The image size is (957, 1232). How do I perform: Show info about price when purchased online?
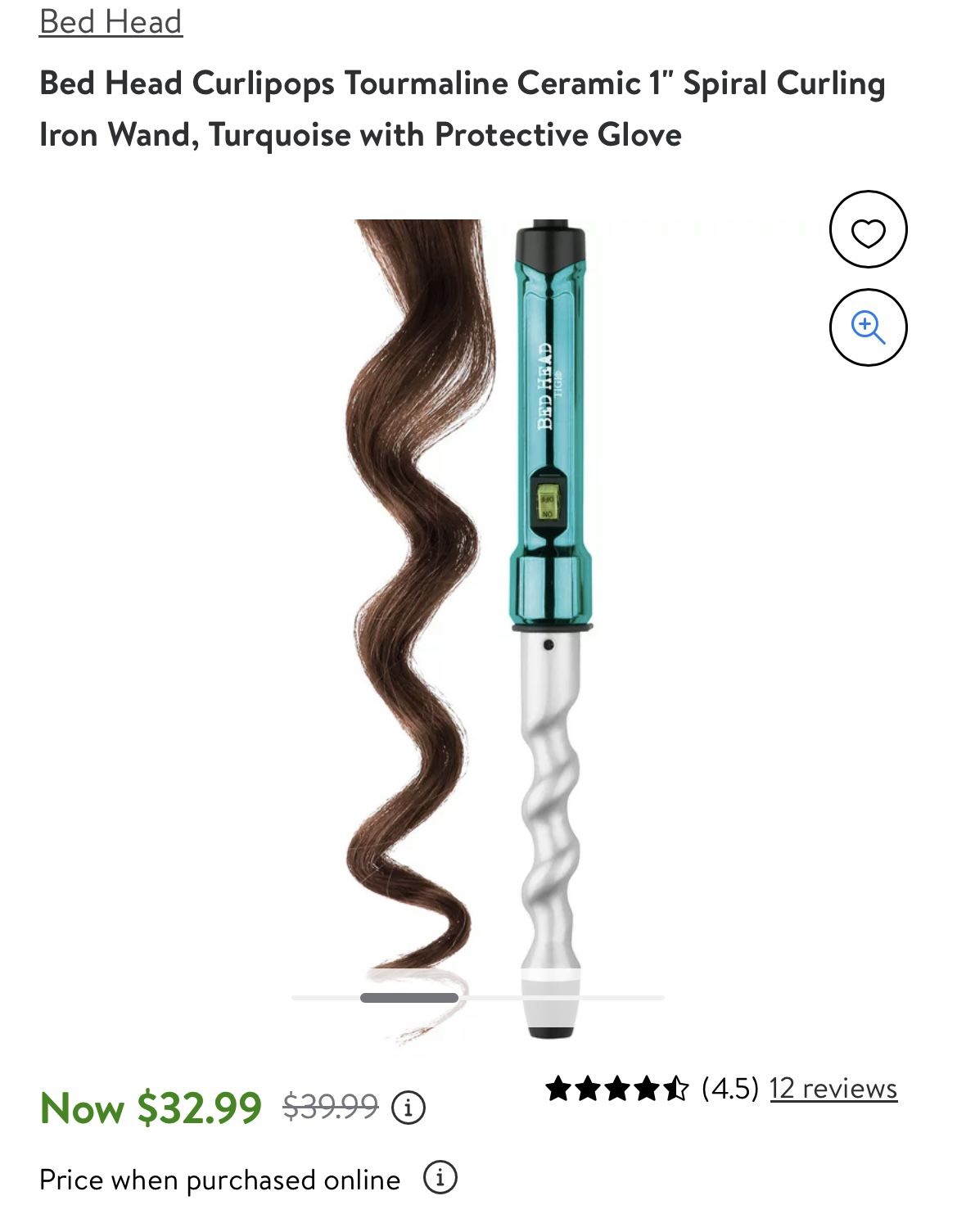440,1178
